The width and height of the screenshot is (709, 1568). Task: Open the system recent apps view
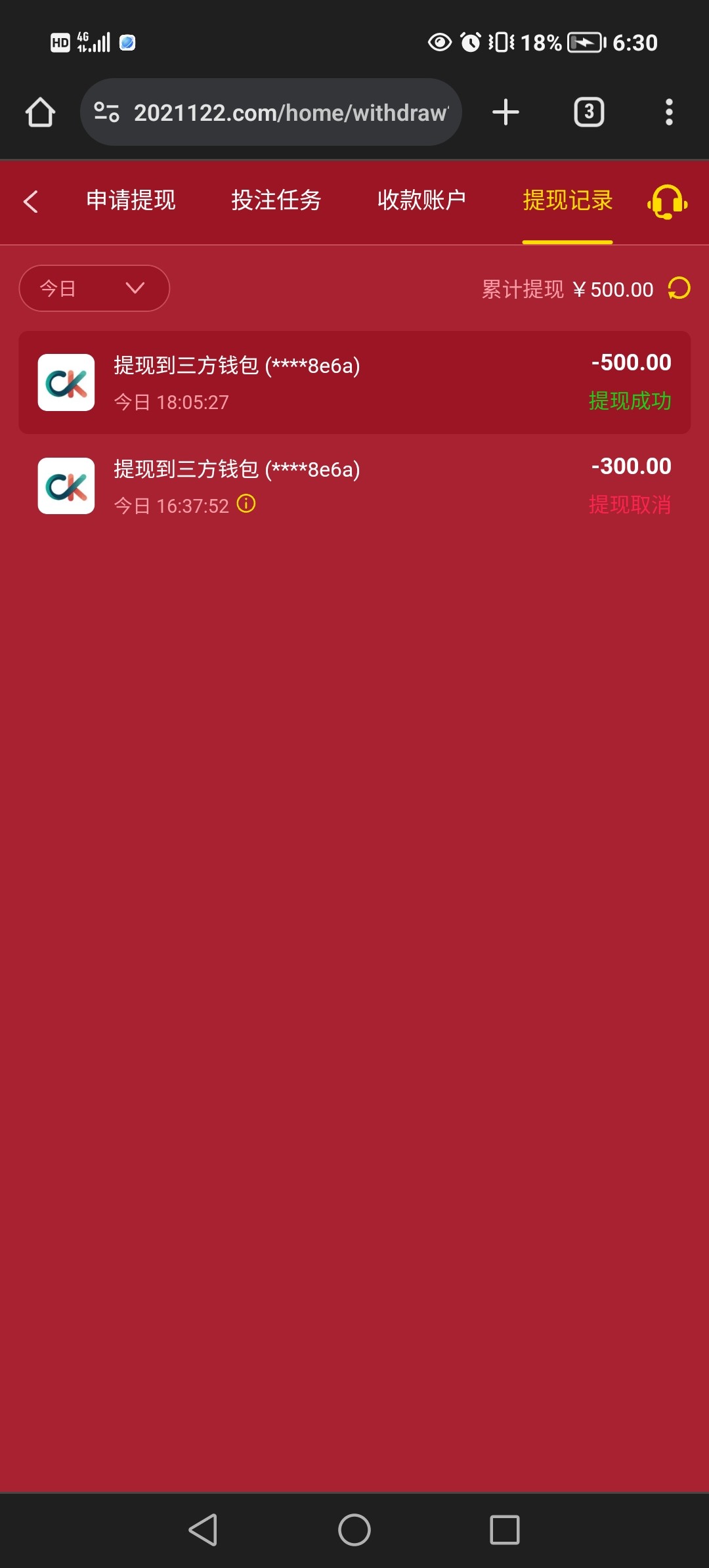[x=505, y=1530]
